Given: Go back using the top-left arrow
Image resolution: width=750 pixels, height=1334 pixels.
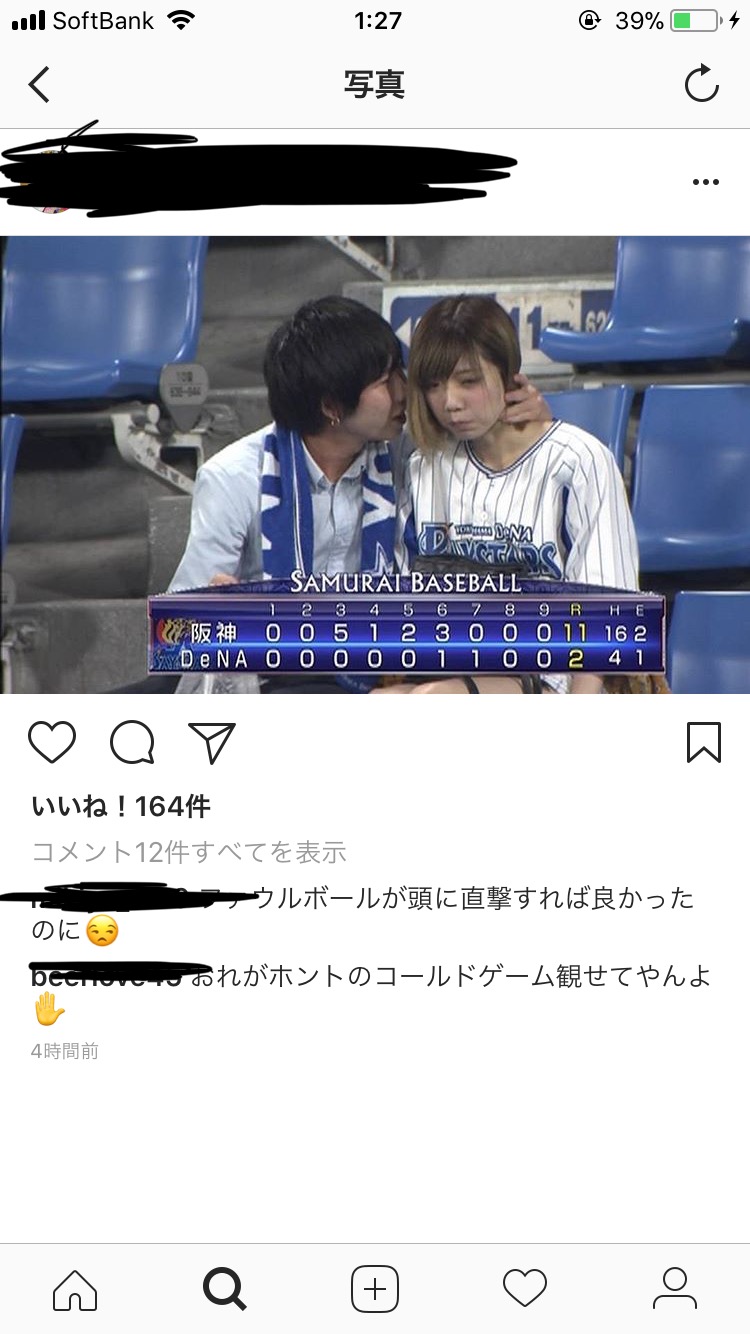Looking at the screenshot, I should click(39, 85).
